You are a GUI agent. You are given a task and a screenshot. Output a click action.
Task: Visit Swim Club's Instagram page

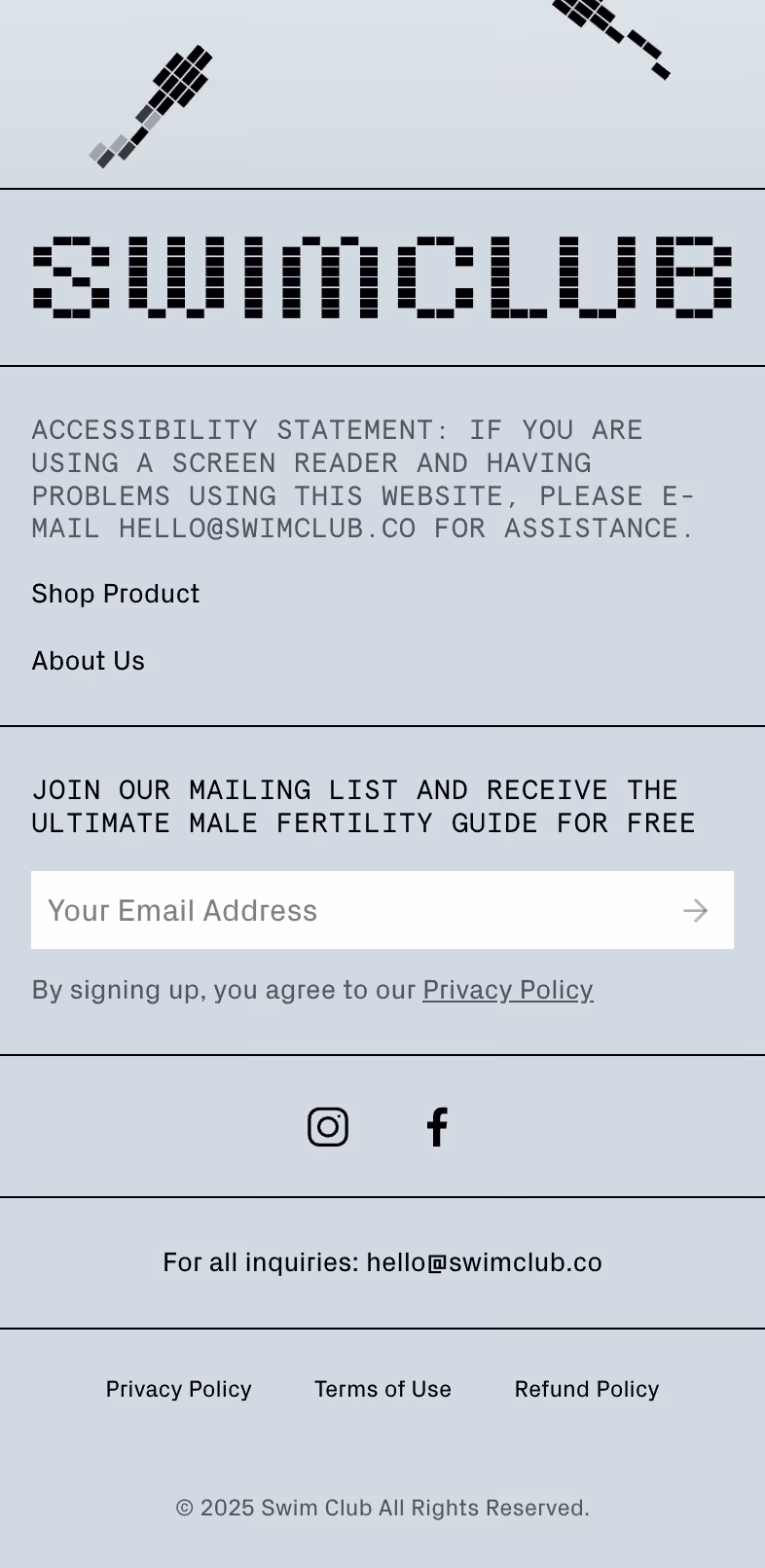pos(328,1127)
